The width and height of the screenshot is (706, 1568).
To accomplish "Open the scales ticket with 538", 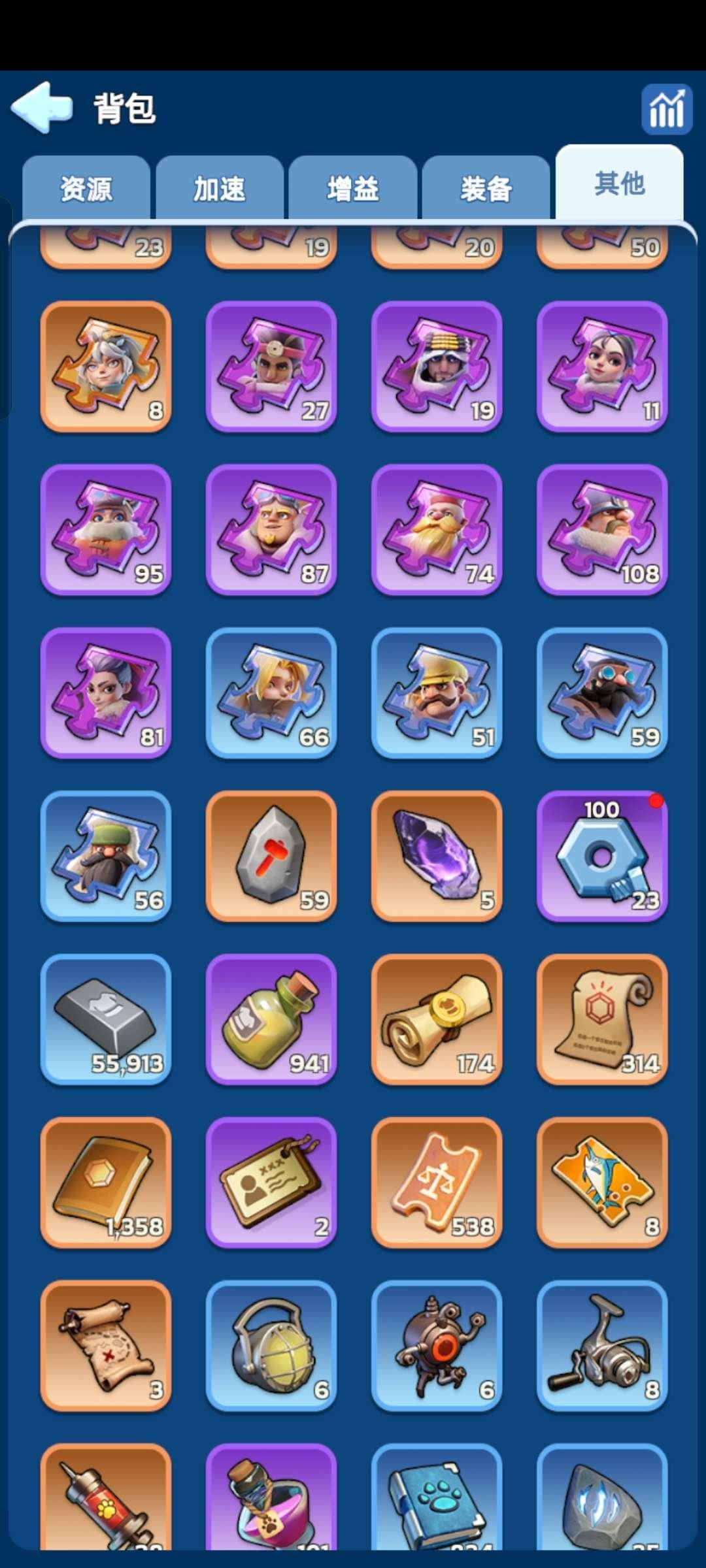I will click(x=437, y=1183).
